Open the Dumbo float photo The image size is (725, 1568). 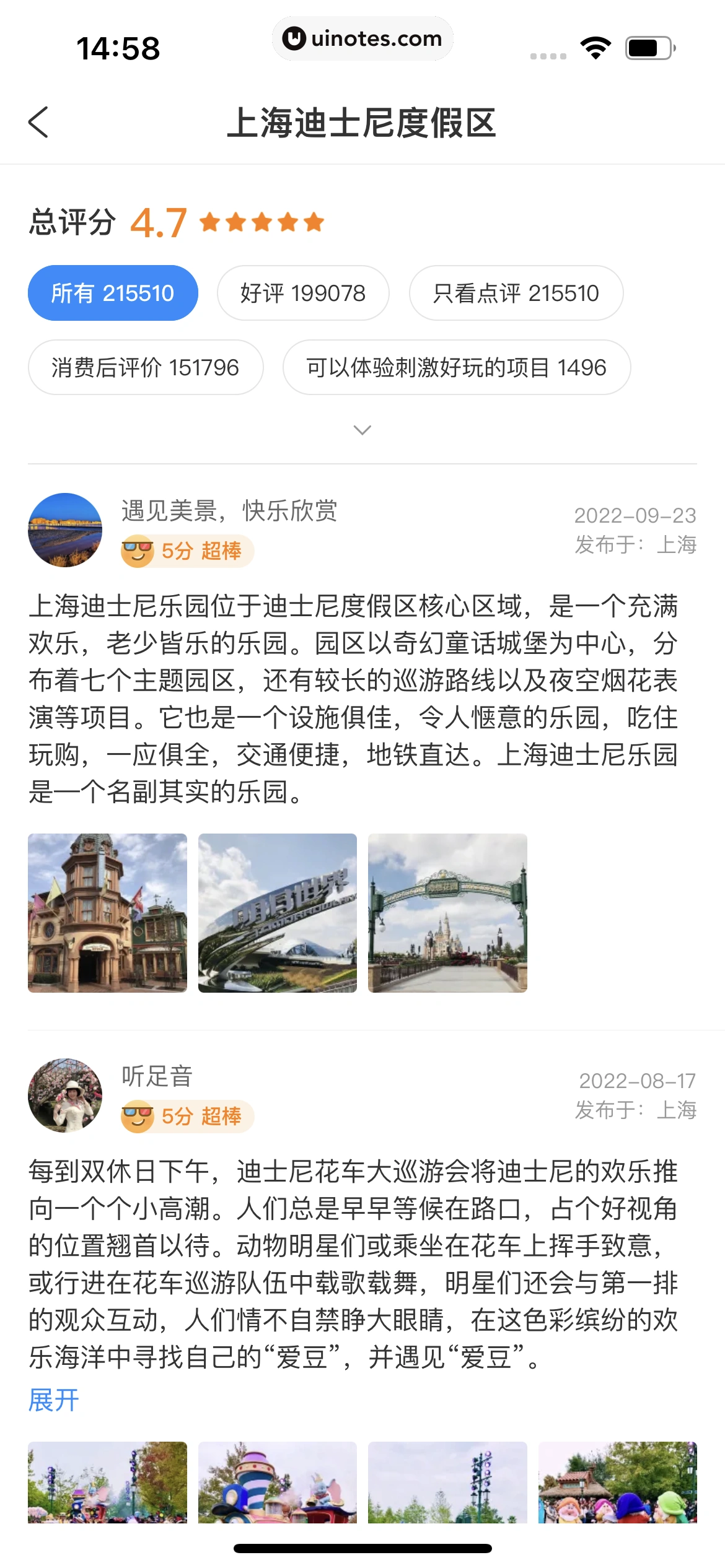click(x=278, y=1482)
